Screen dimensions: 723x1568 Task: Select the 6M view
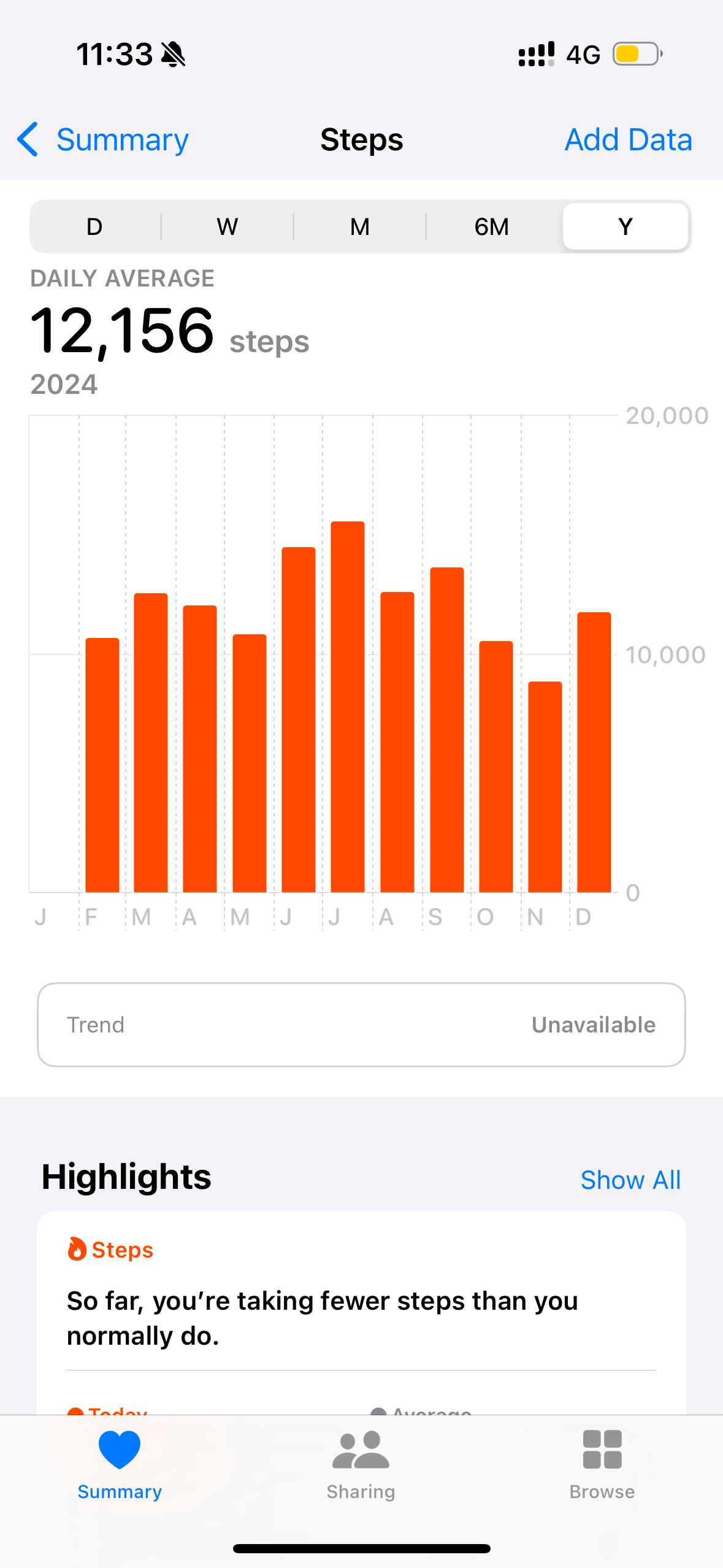tap(492, 227)
